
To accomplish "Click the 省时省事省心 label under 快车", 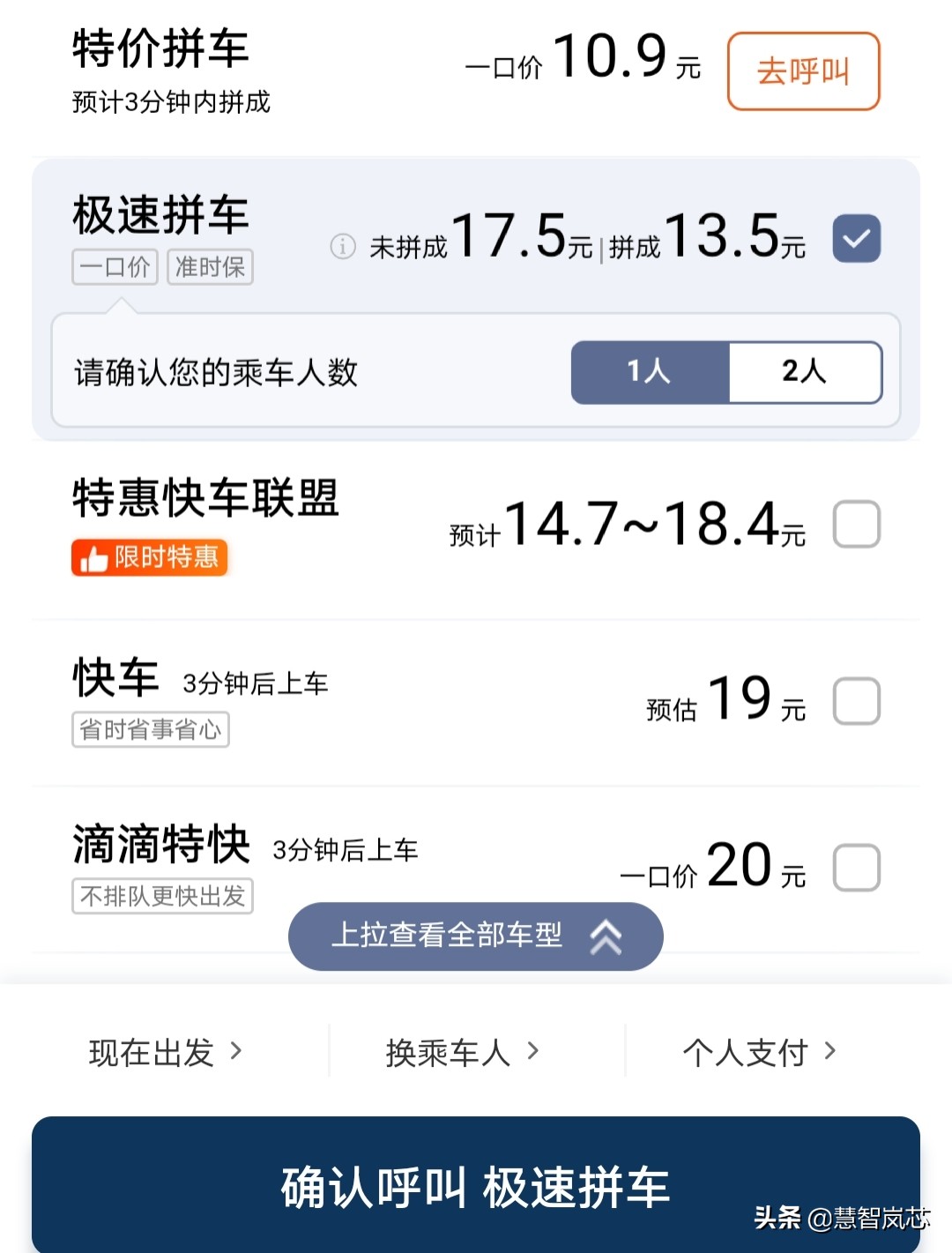I will (x=150, y=729).
